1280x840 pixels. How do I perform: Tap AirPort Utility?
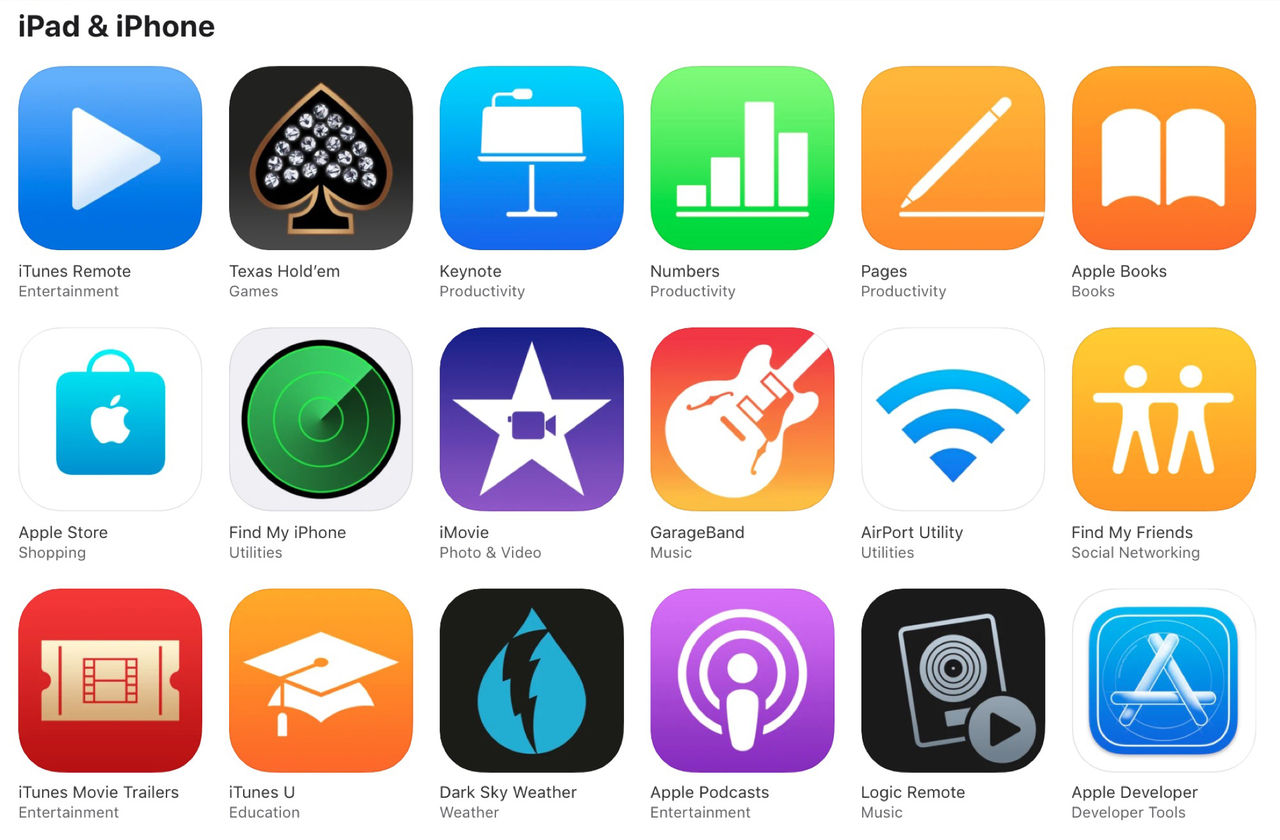coord(952,419)
